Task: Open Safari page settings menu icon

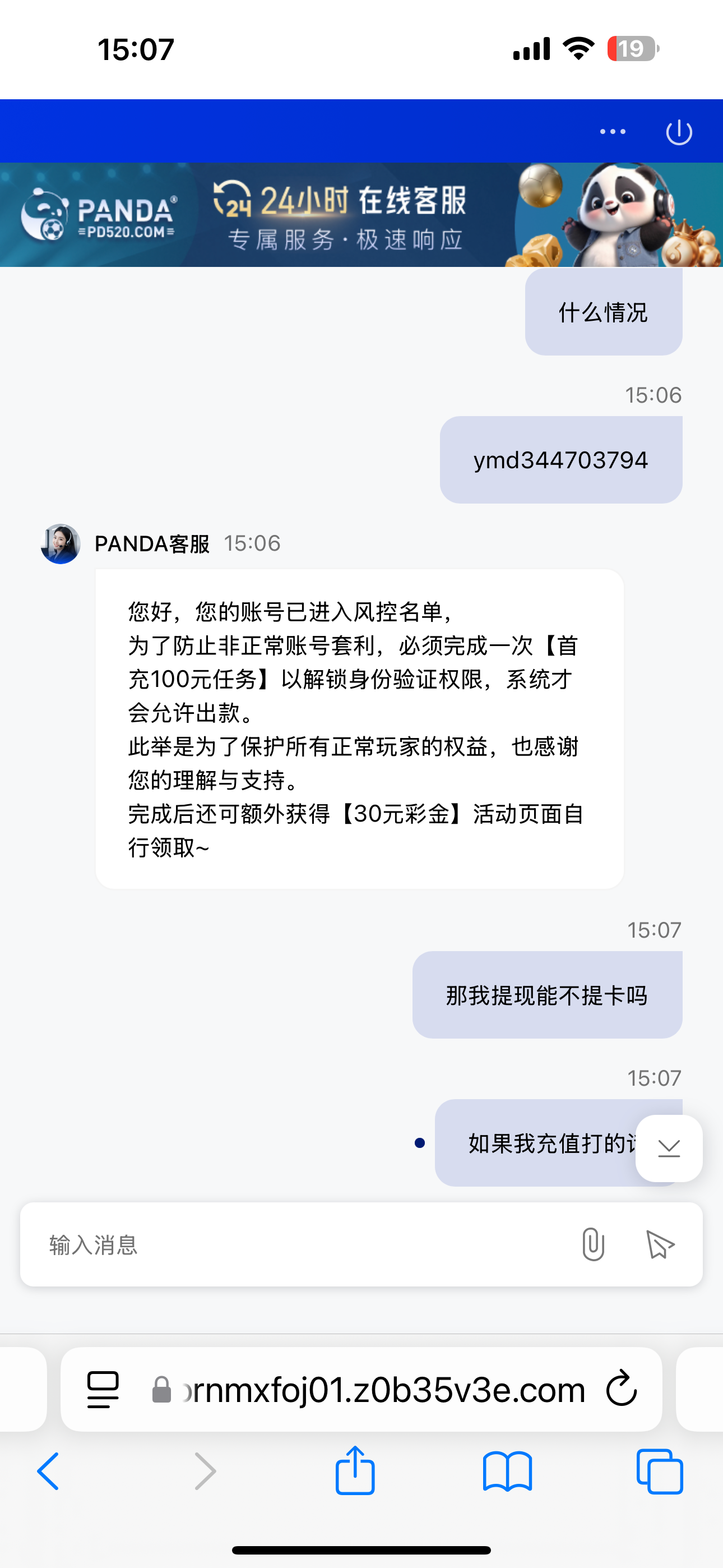Action: pyautogui.click(x=103, y=1390)
